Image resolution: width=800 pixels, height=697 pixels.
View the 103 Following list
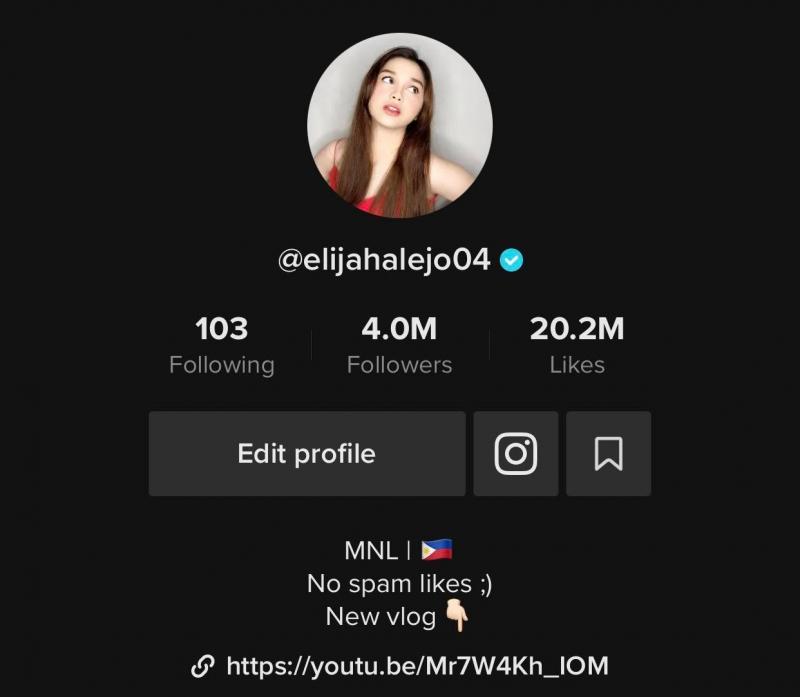pyautogui.click(x=221, y=345)
